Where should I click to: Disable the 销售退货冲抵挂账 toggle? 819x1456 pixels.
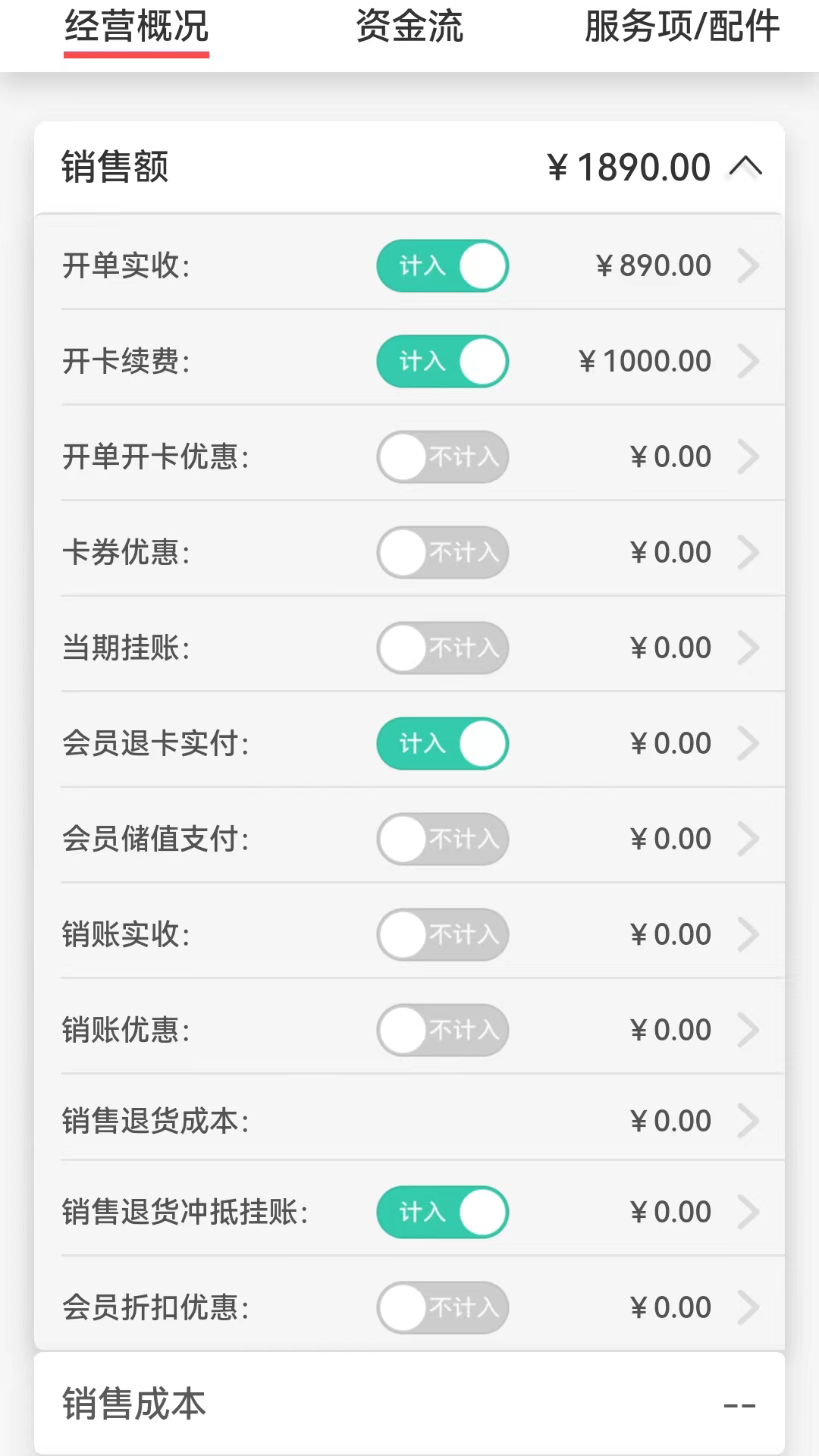coord(442,1213)
